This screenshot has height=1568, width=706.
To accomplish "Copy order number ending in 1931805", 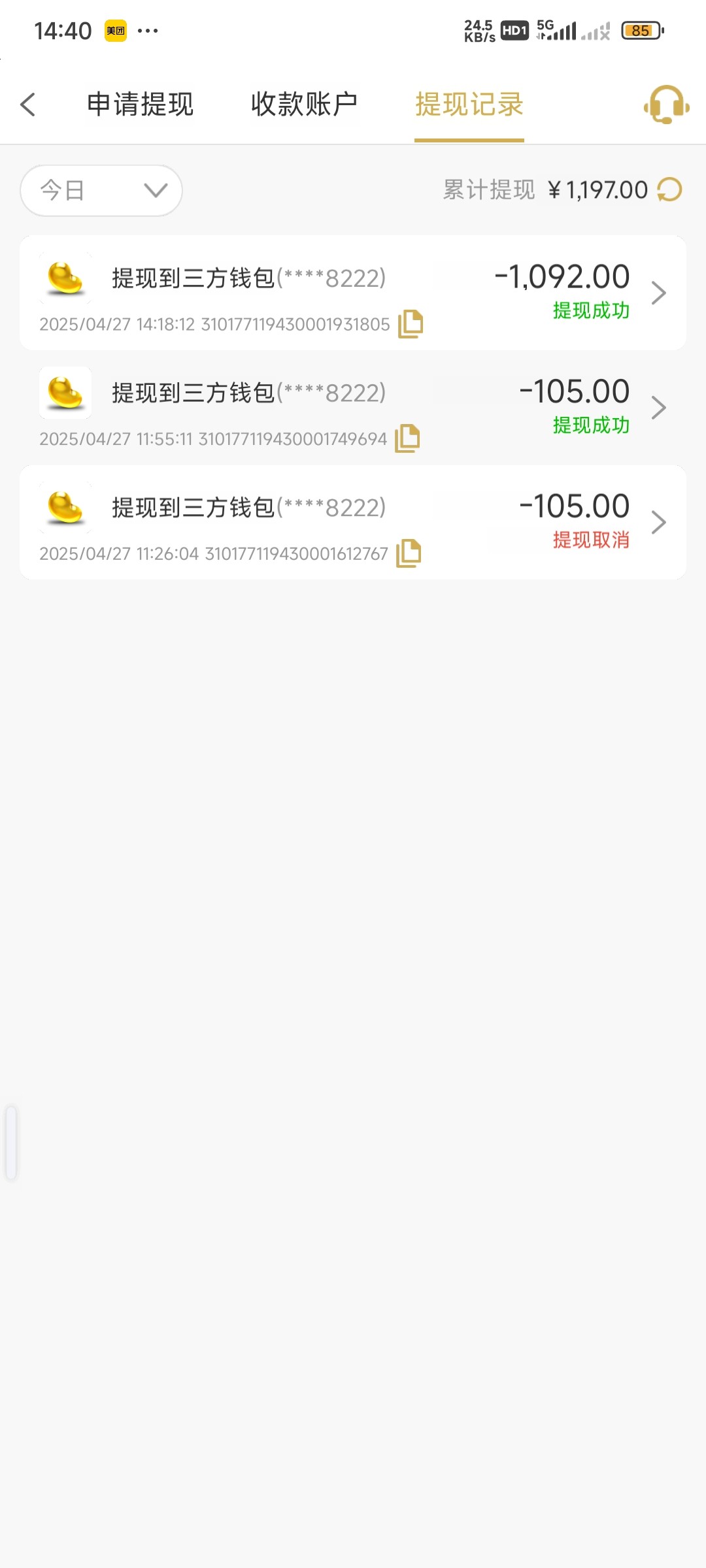I will (x=411, y=324).
